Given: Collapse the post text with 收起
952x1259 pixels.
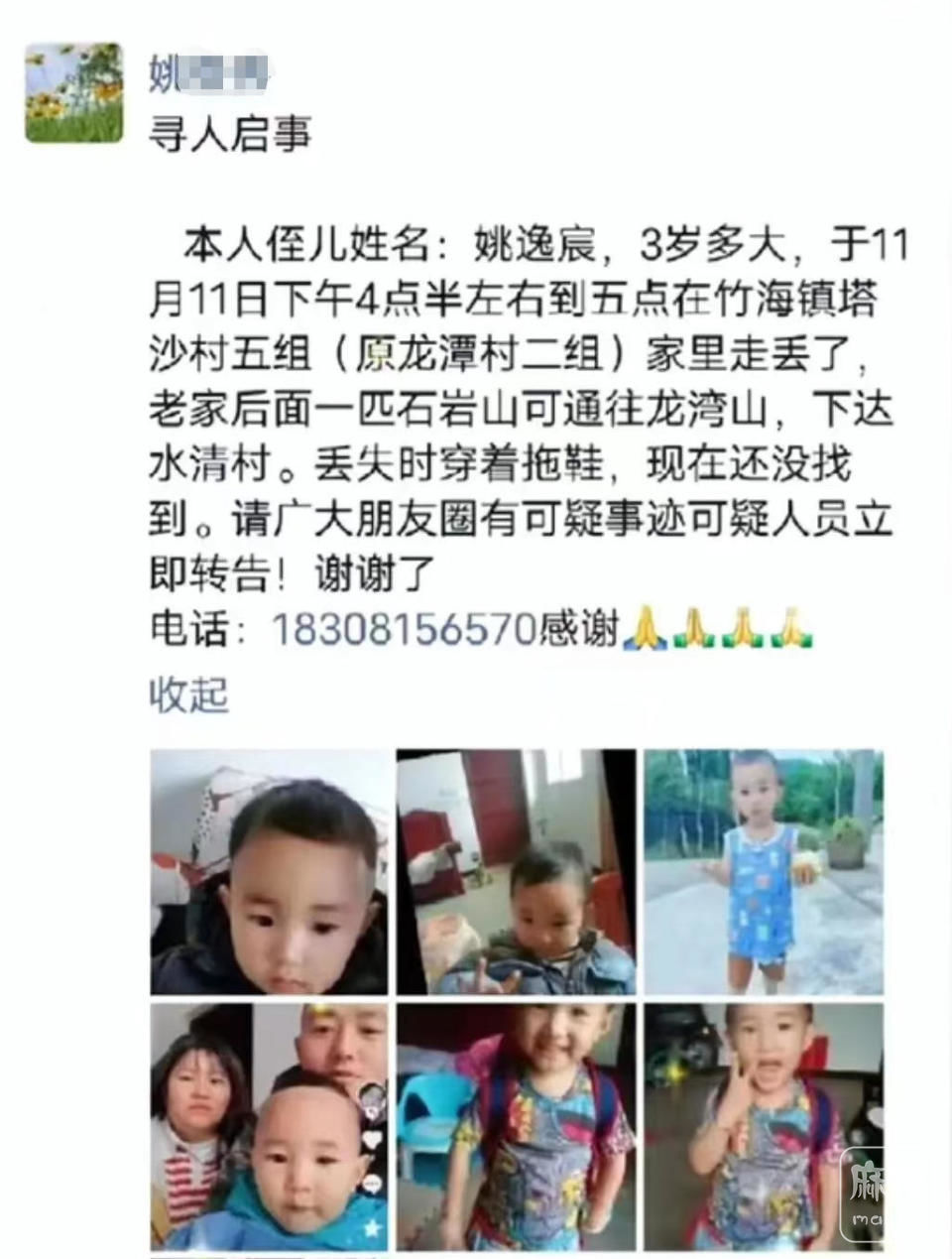Looking at the screenshot, I should [x=188, y=694].
